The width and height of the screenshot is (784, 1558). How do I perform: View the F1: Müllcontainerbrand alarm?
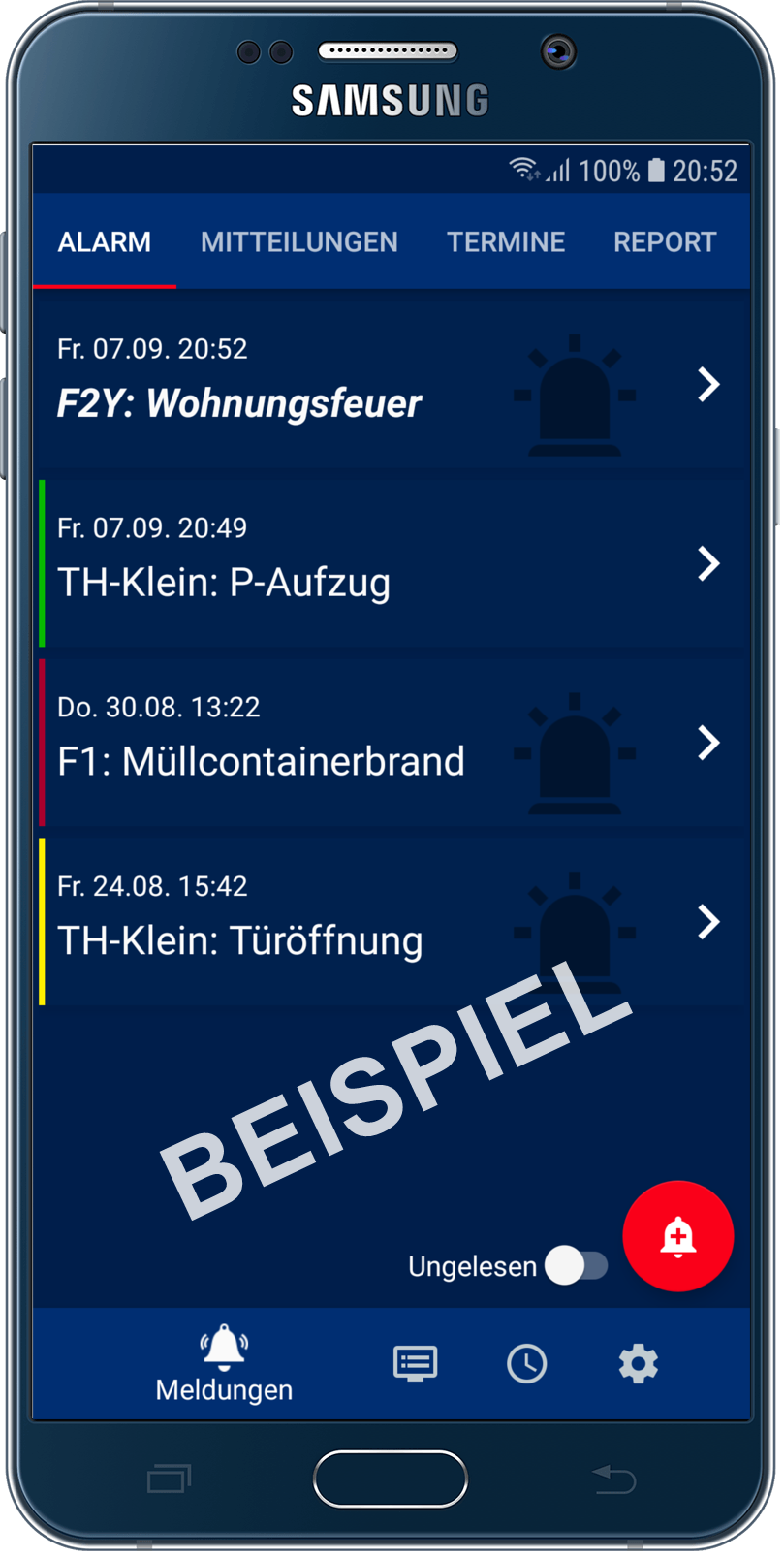point(388,744)
